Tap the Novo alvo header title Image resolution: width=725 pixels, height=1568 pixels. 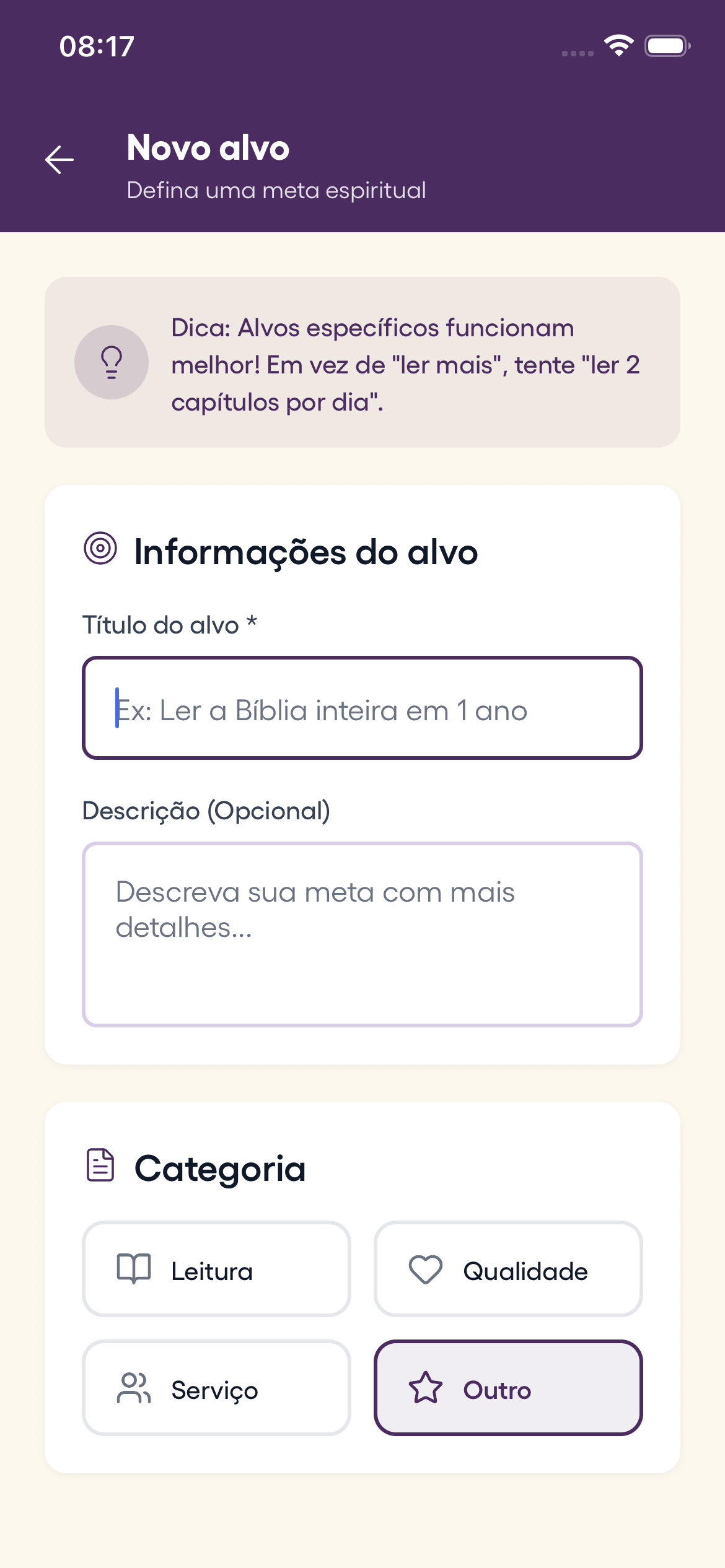[208, 149]
